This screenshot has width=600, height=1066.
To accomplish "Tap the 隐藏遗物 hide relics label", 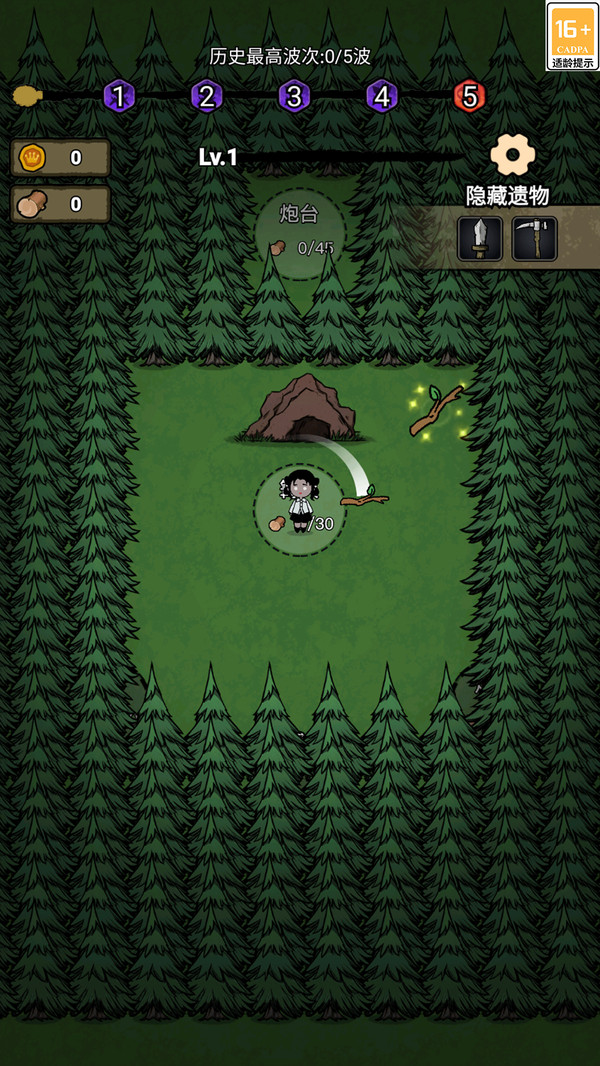I will [x=507, y=196].
